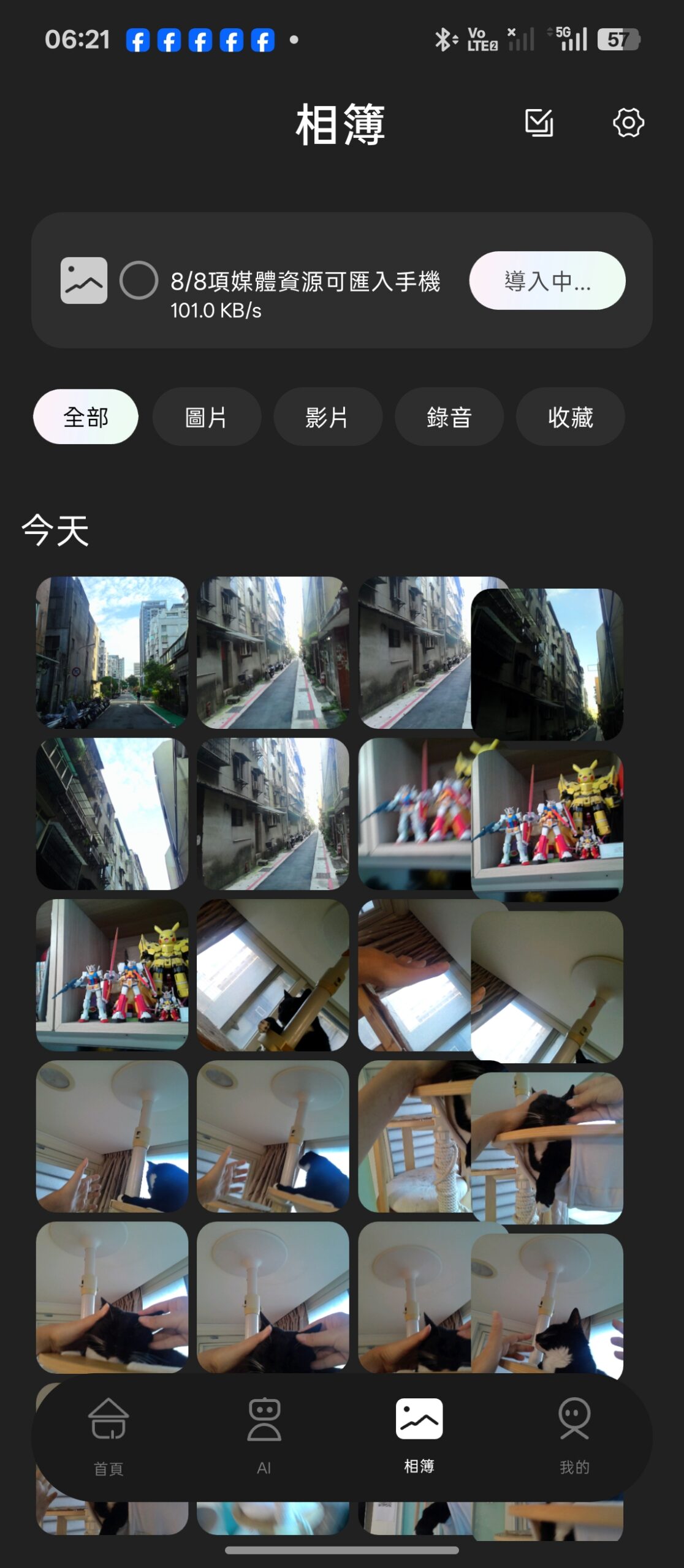The width and height of the screenshot is (684, 1568).
Task: Open the 收藏 favorites filter
Action: click(570, 417)
